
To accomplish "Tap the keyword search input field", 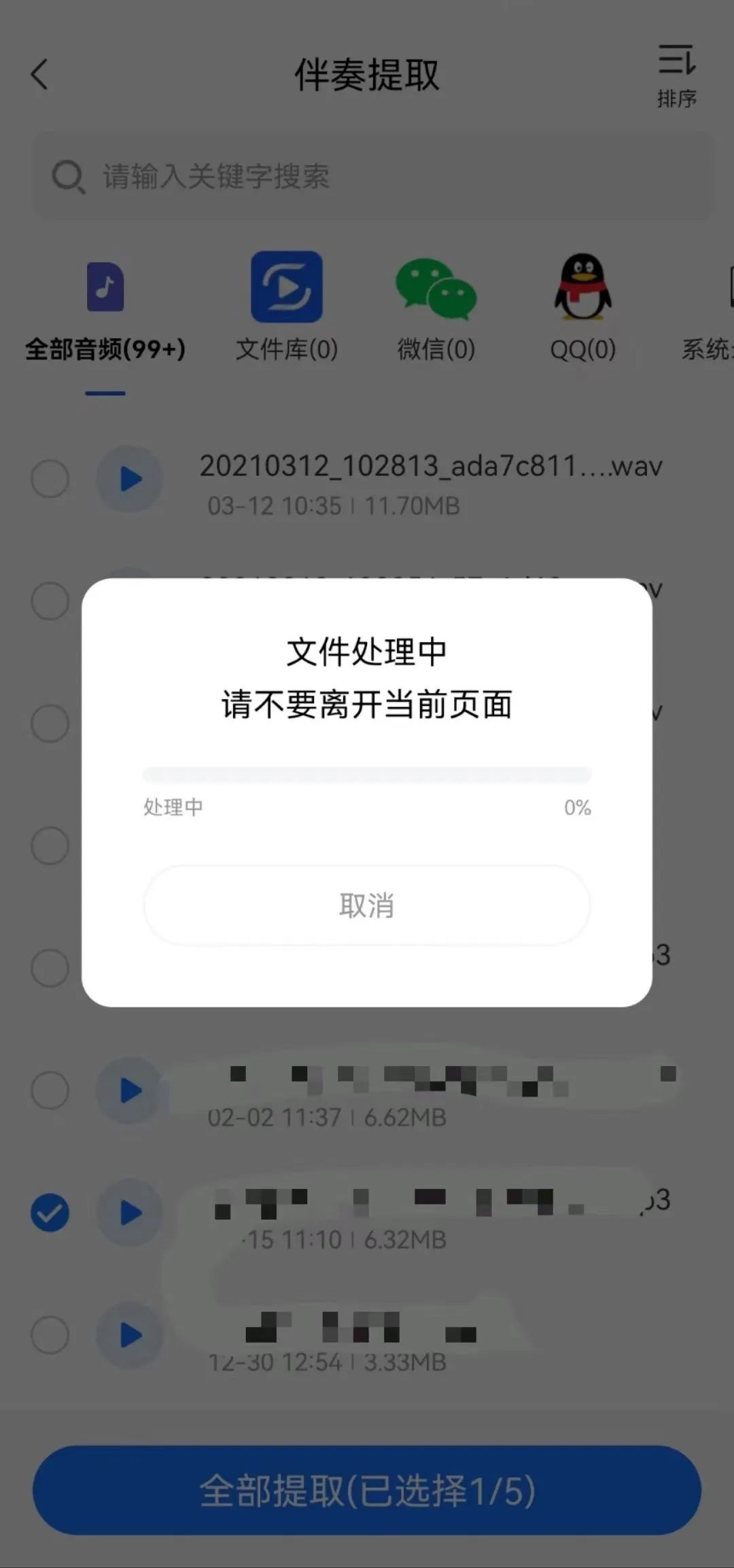I will (367, 175).
